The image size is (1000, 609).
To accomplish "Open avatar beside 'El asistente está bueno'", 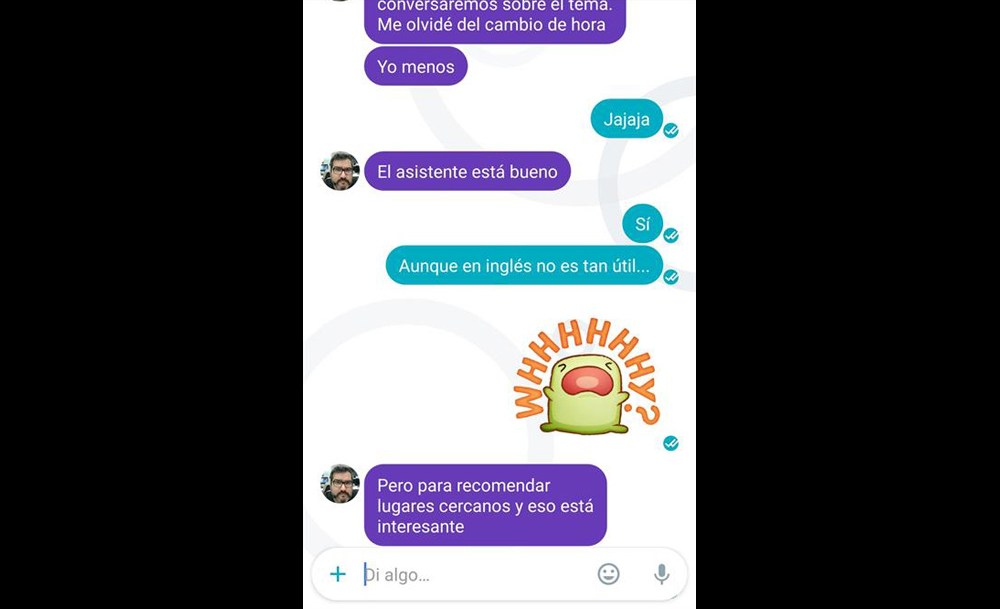I will (x=340, y=171).
